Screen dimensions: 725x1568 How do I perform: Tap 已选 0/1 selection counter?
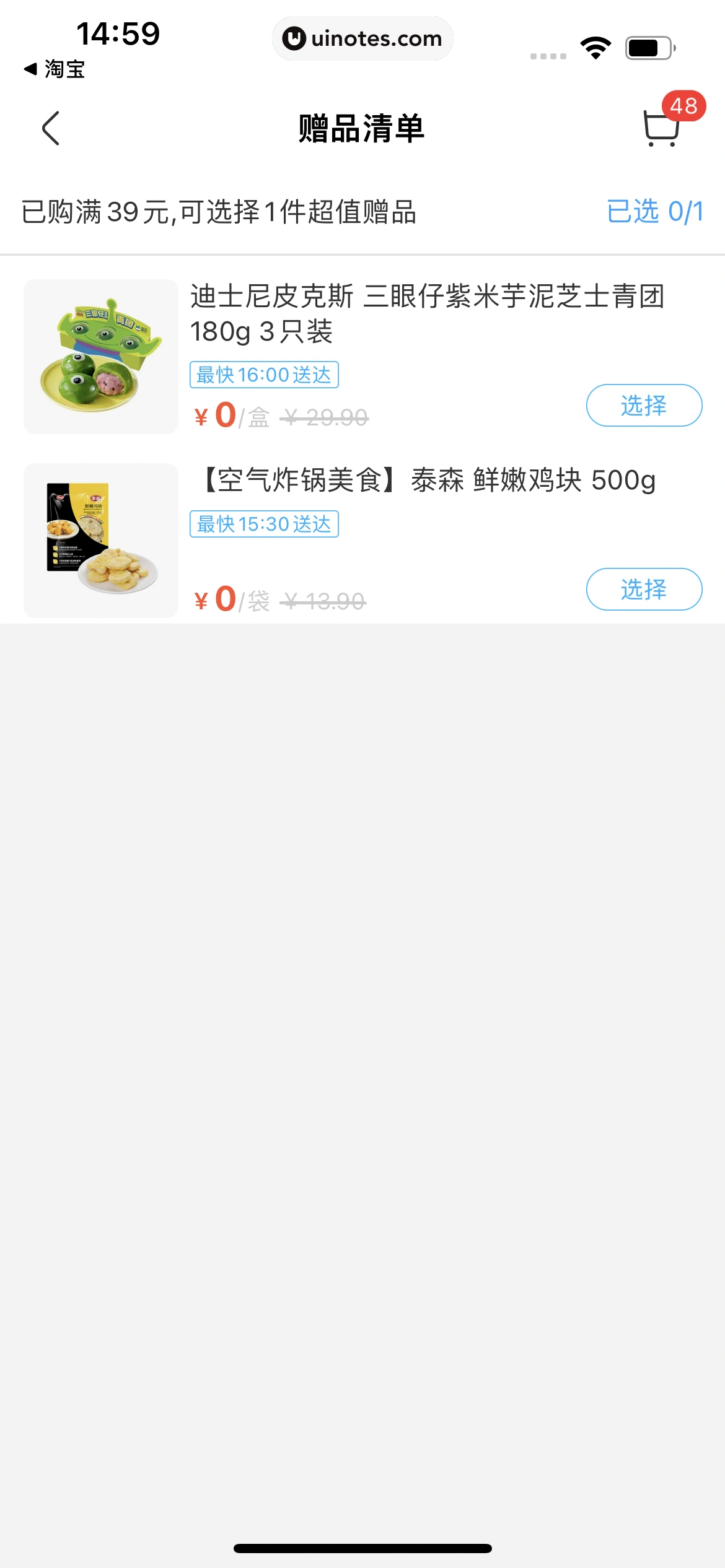(655, 212)
